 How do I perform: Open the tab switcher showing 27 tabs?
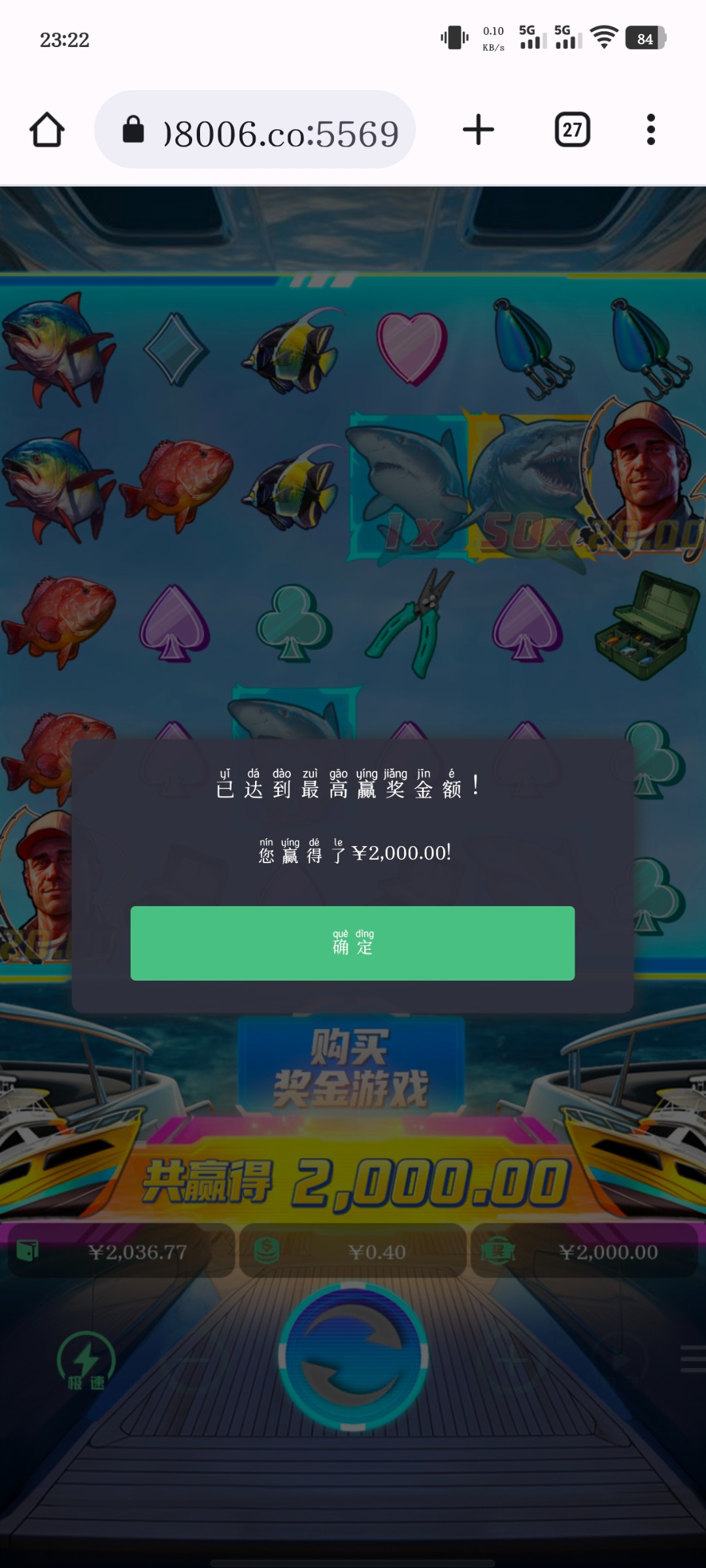pos(572,129)
